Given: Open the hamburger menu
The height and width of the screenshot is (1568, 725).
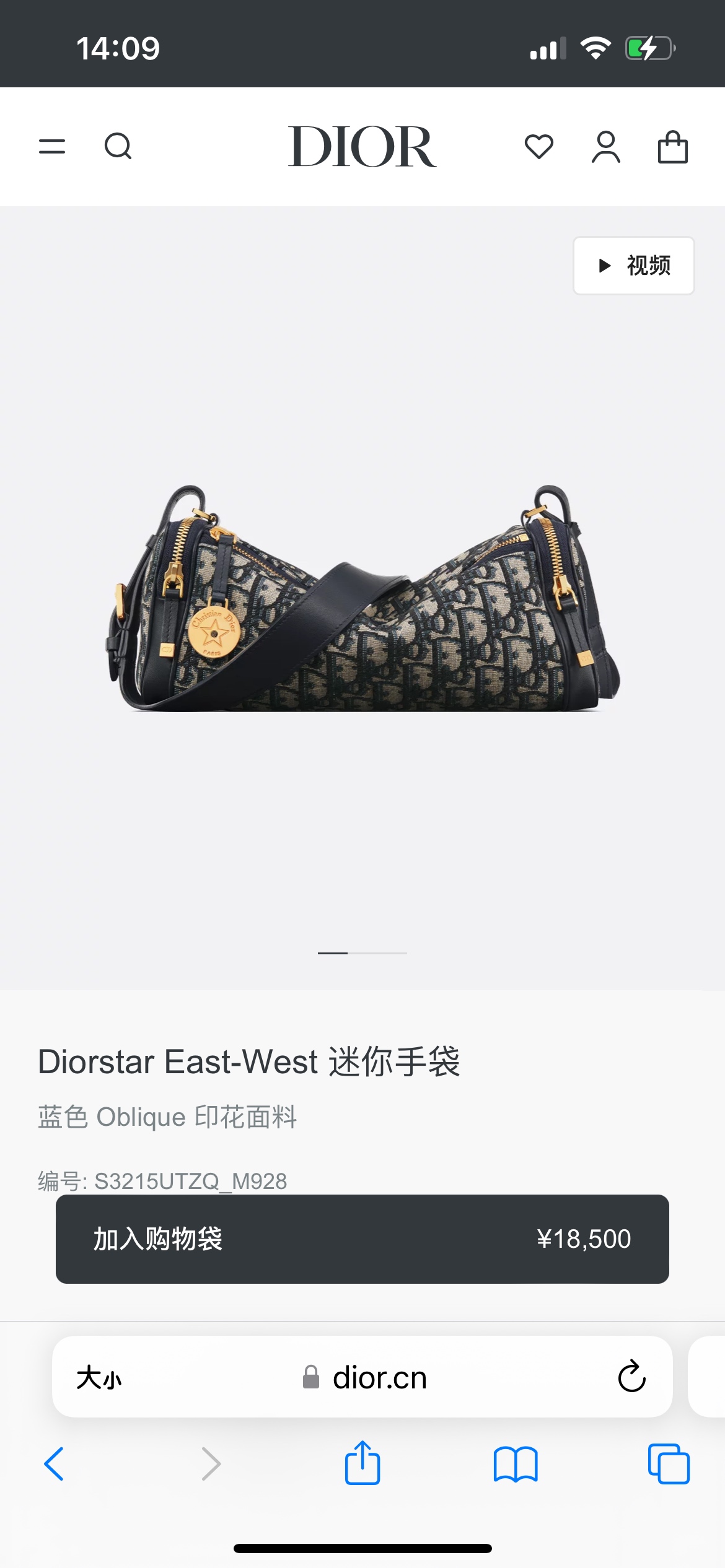Looking at the screenshot, I should point(52,147).
